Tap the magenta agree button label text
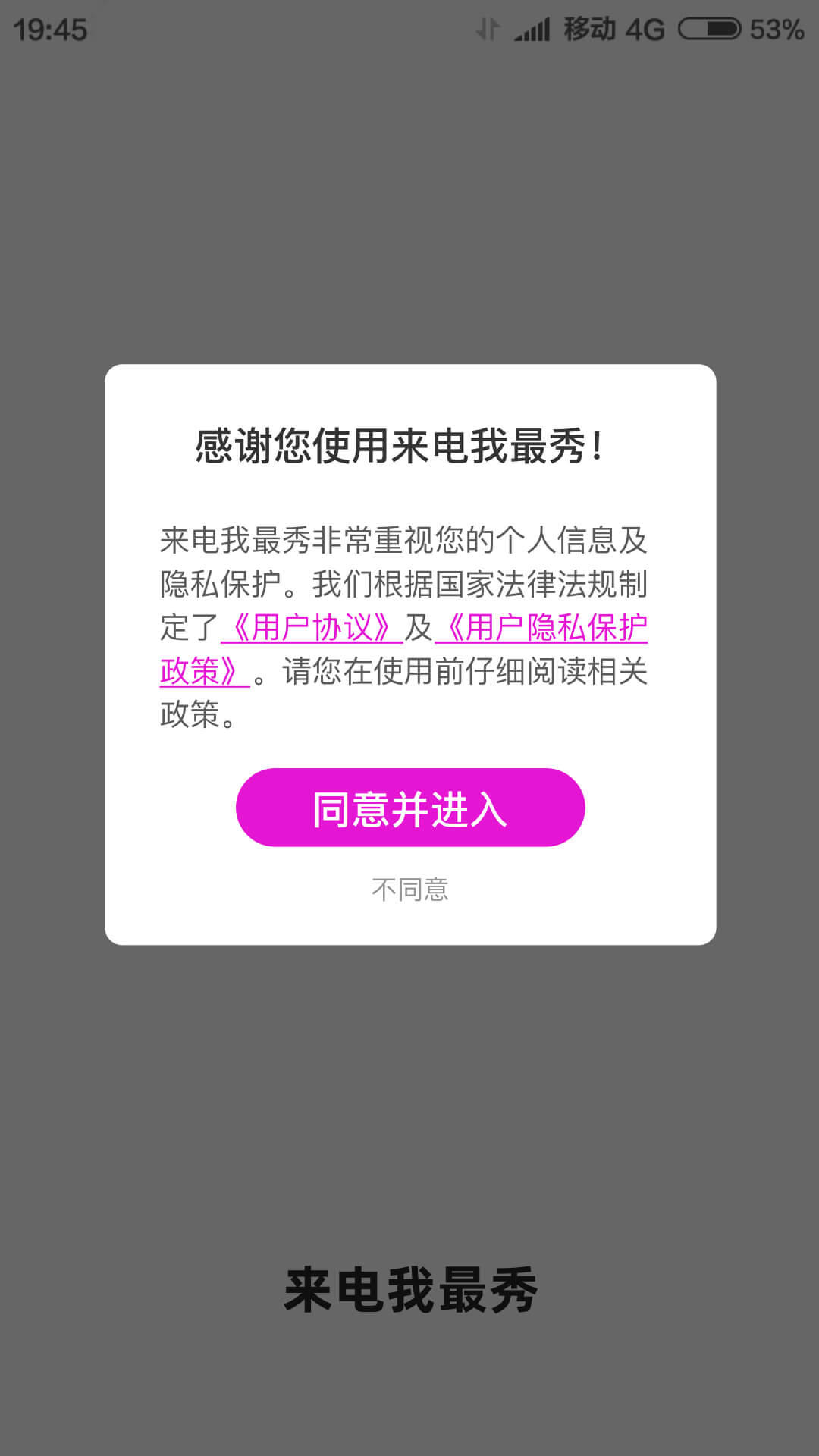 (x=409, y=807)
